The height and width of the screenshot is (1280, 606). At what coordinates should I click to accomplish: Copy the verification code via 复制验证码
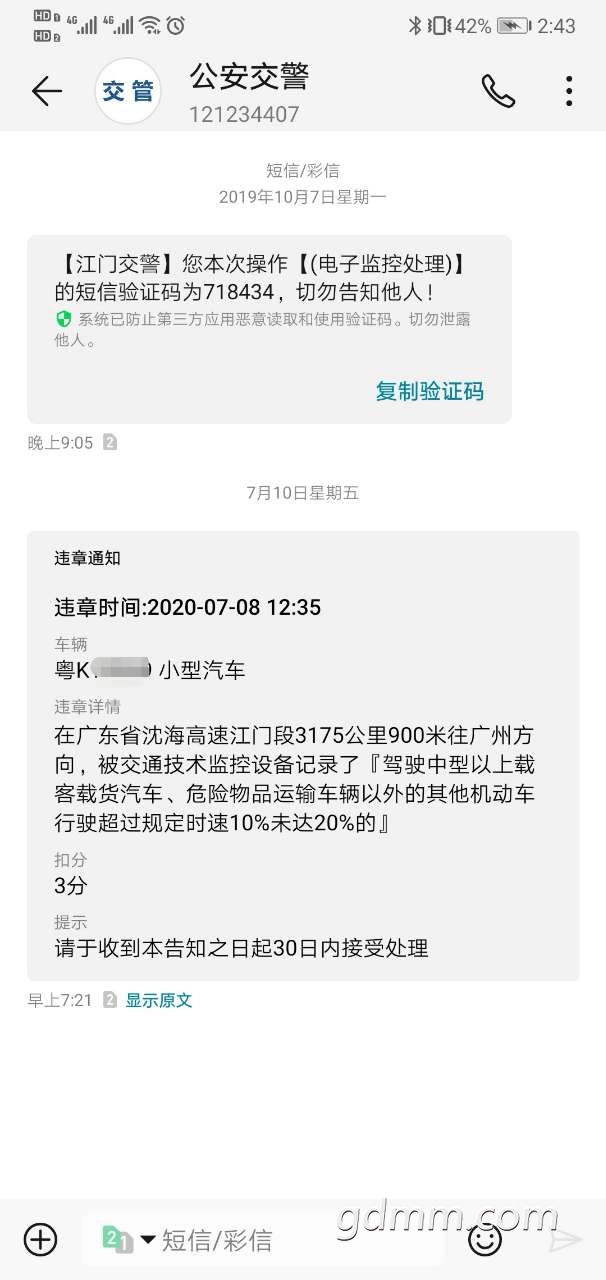(x=429, y=391)
